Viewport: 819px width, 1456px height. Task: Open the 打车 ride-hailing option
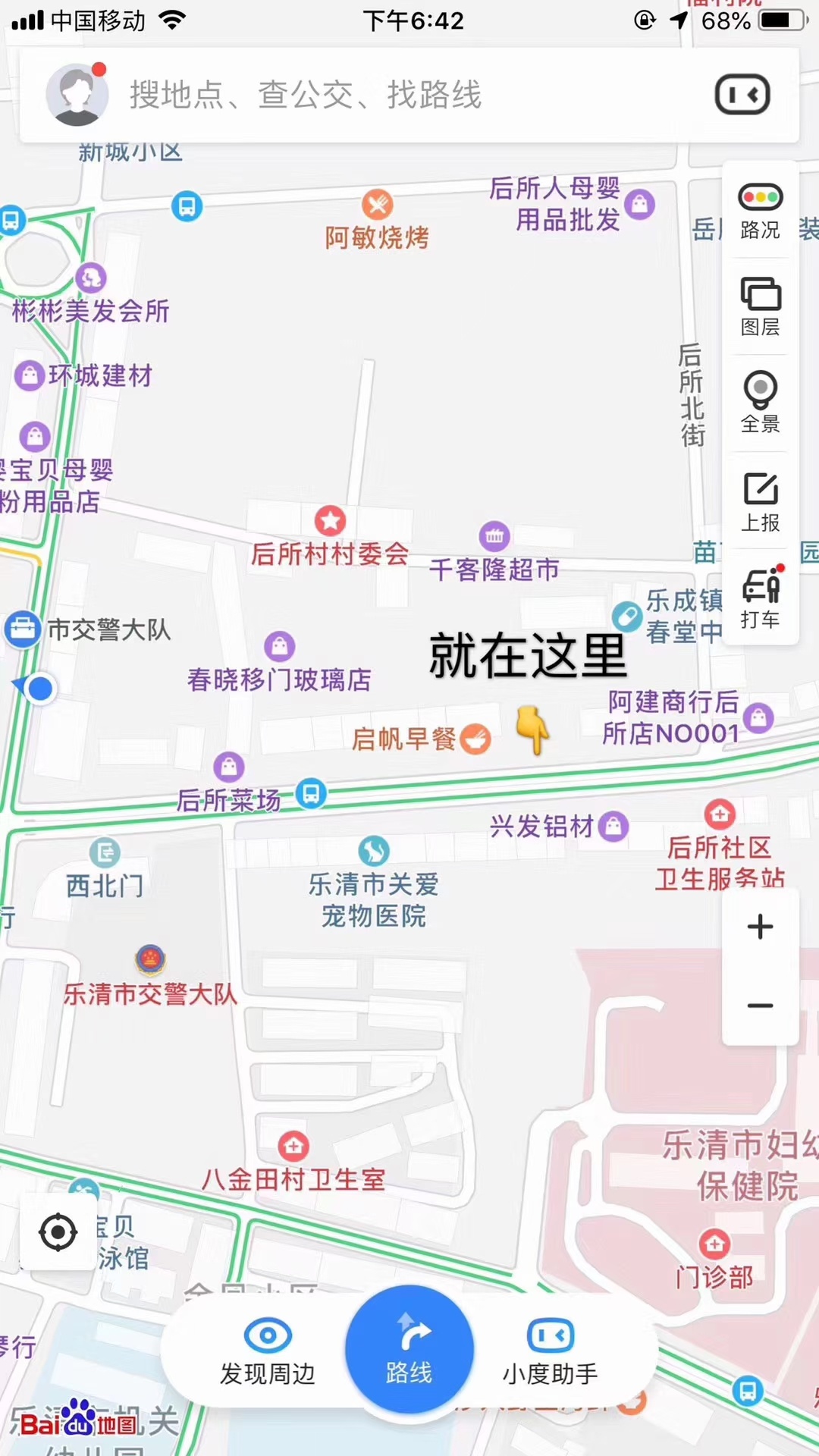760,598
